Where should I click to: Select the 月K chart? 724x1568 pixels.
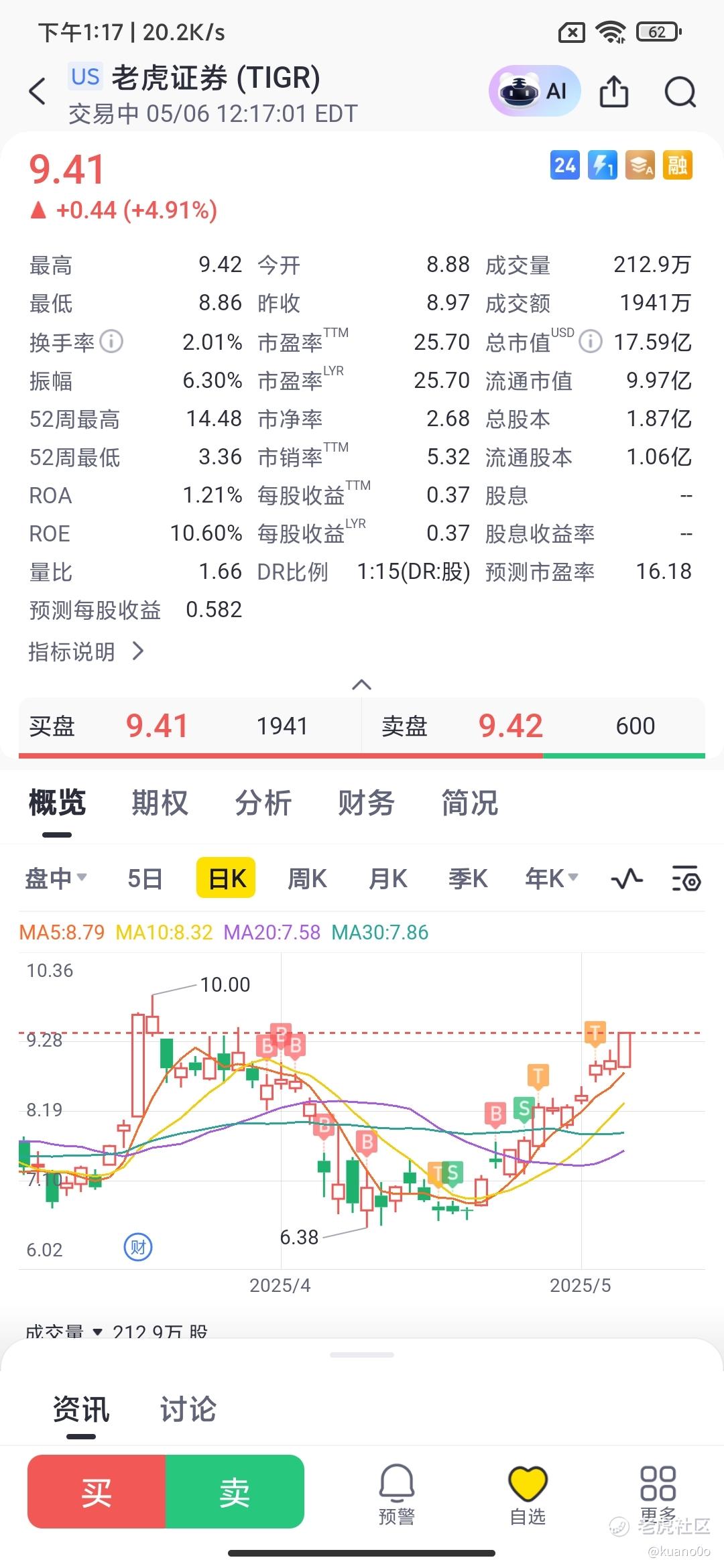388,878
